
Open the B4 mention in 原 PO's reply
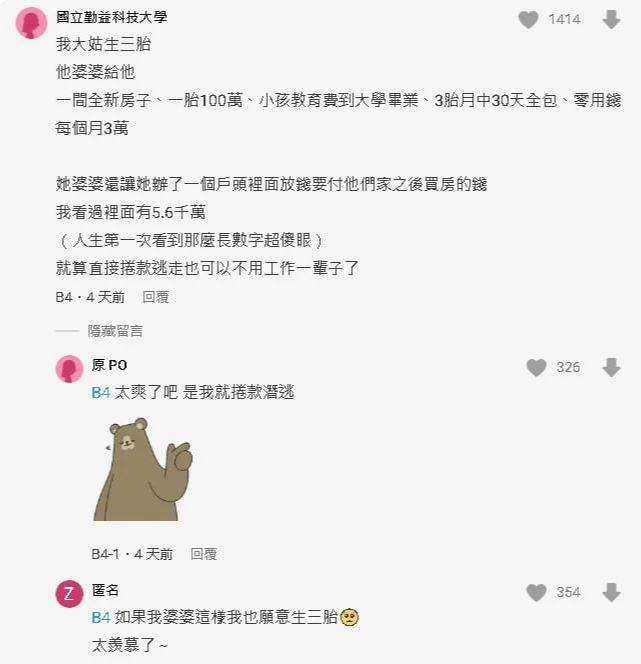click(x=100, y=394)
